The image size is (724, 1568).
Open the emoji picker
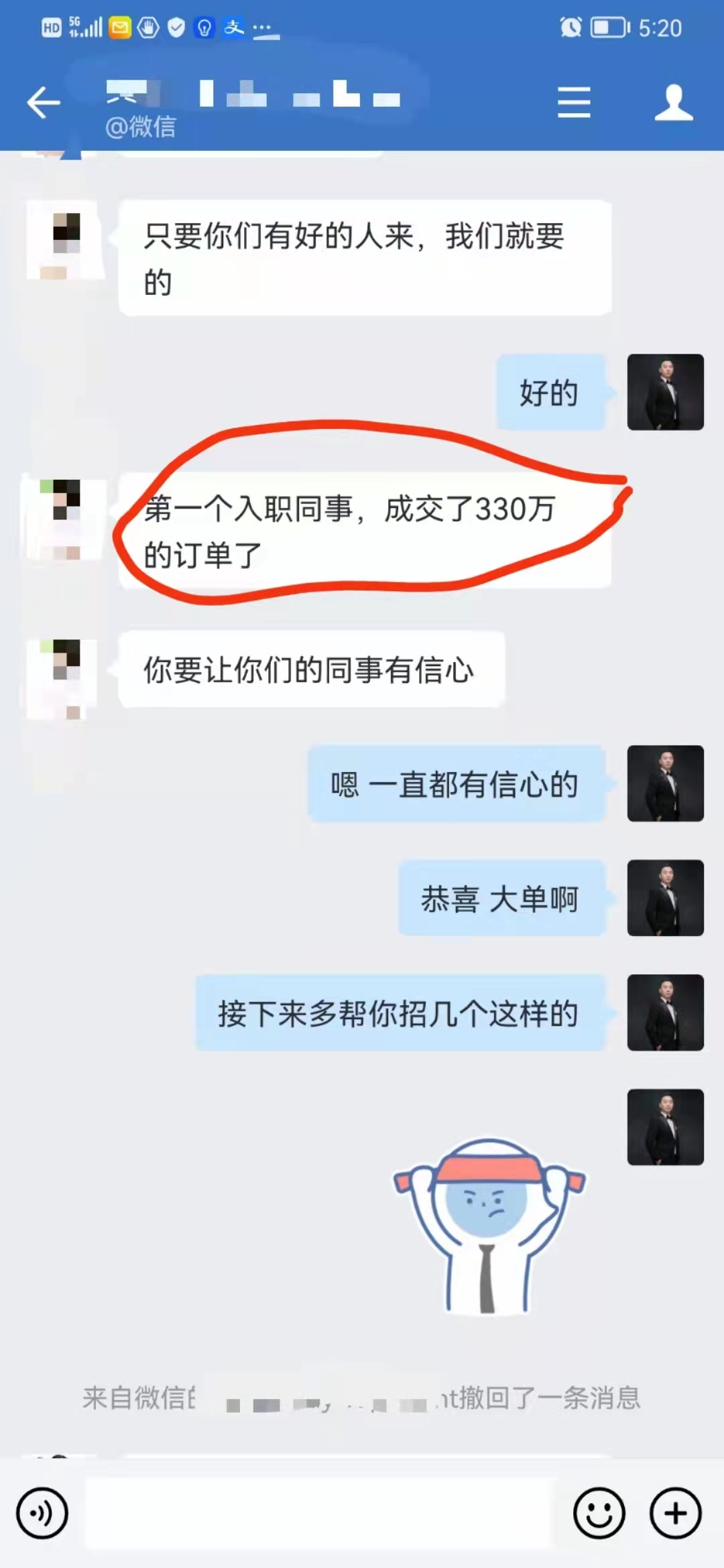(x=599, y=1514)
